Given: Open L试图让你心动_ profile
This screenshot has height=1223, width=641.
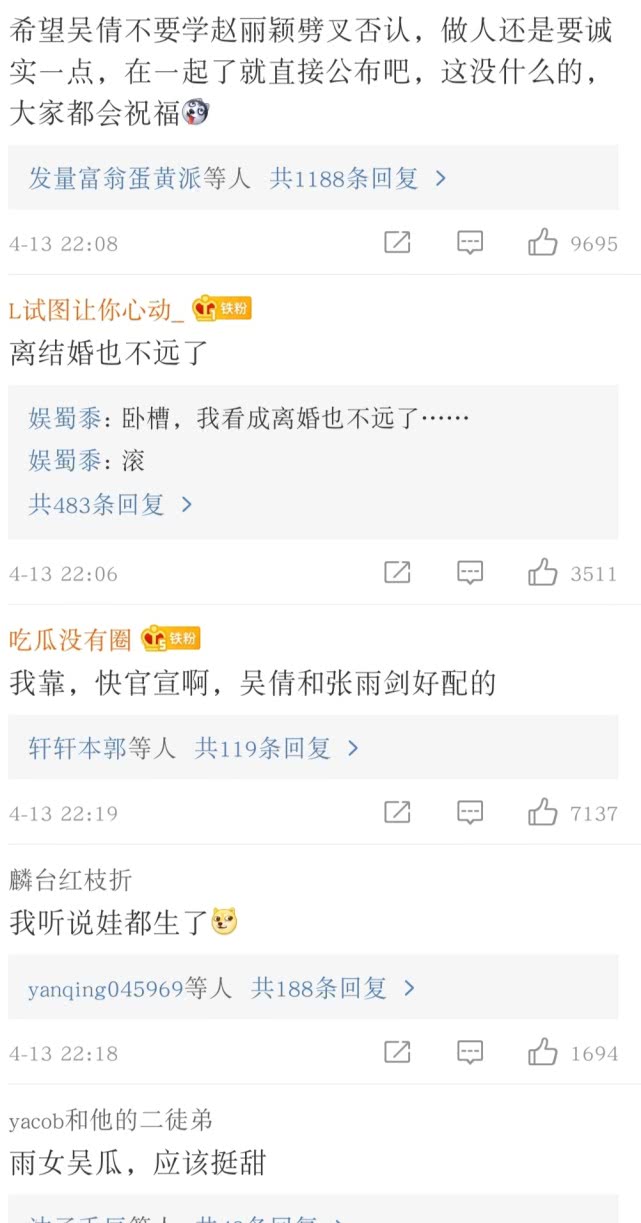Looking at the screenshot, I should (x=96, y=310).
